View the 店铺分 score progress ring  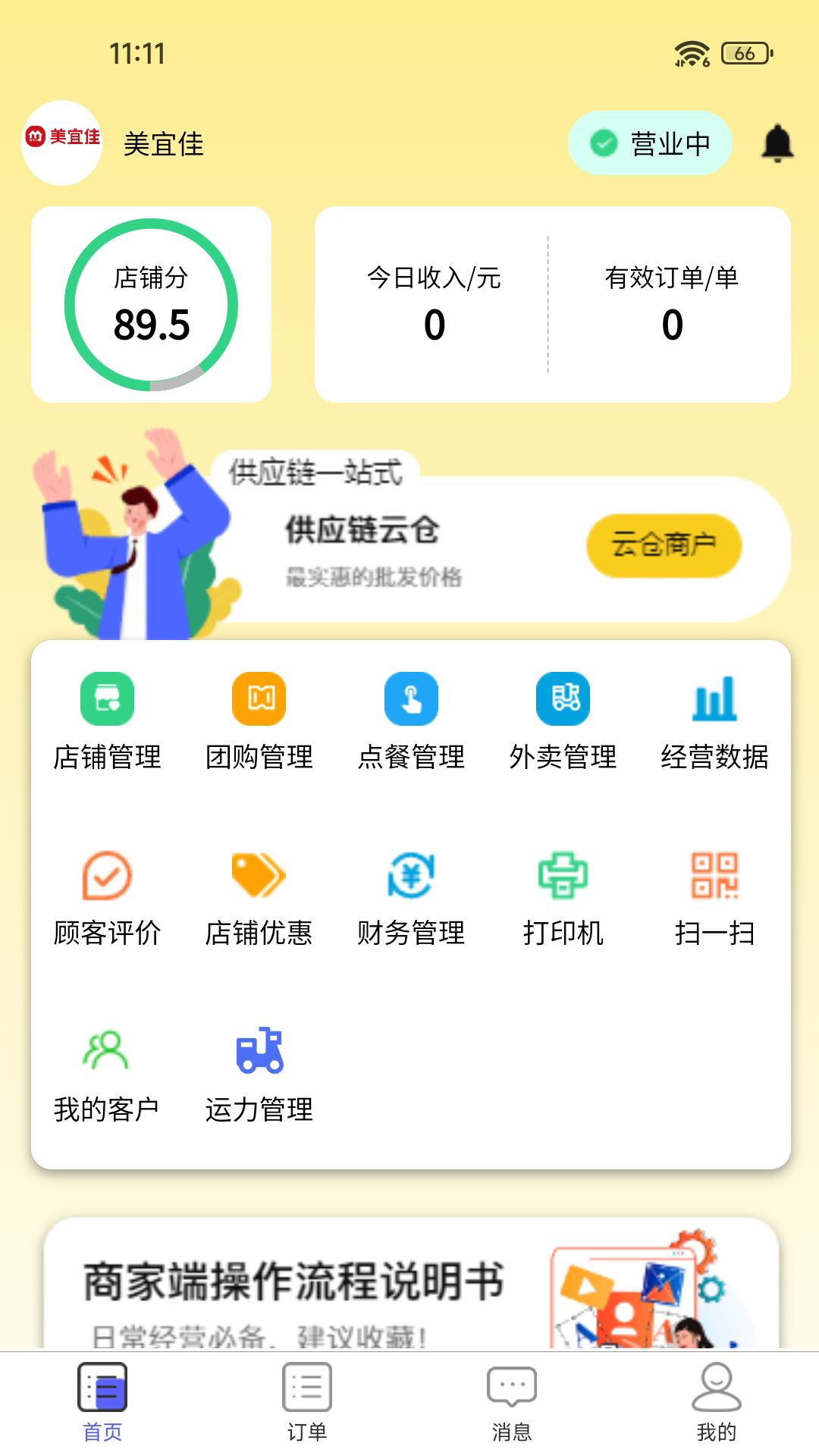152,305
